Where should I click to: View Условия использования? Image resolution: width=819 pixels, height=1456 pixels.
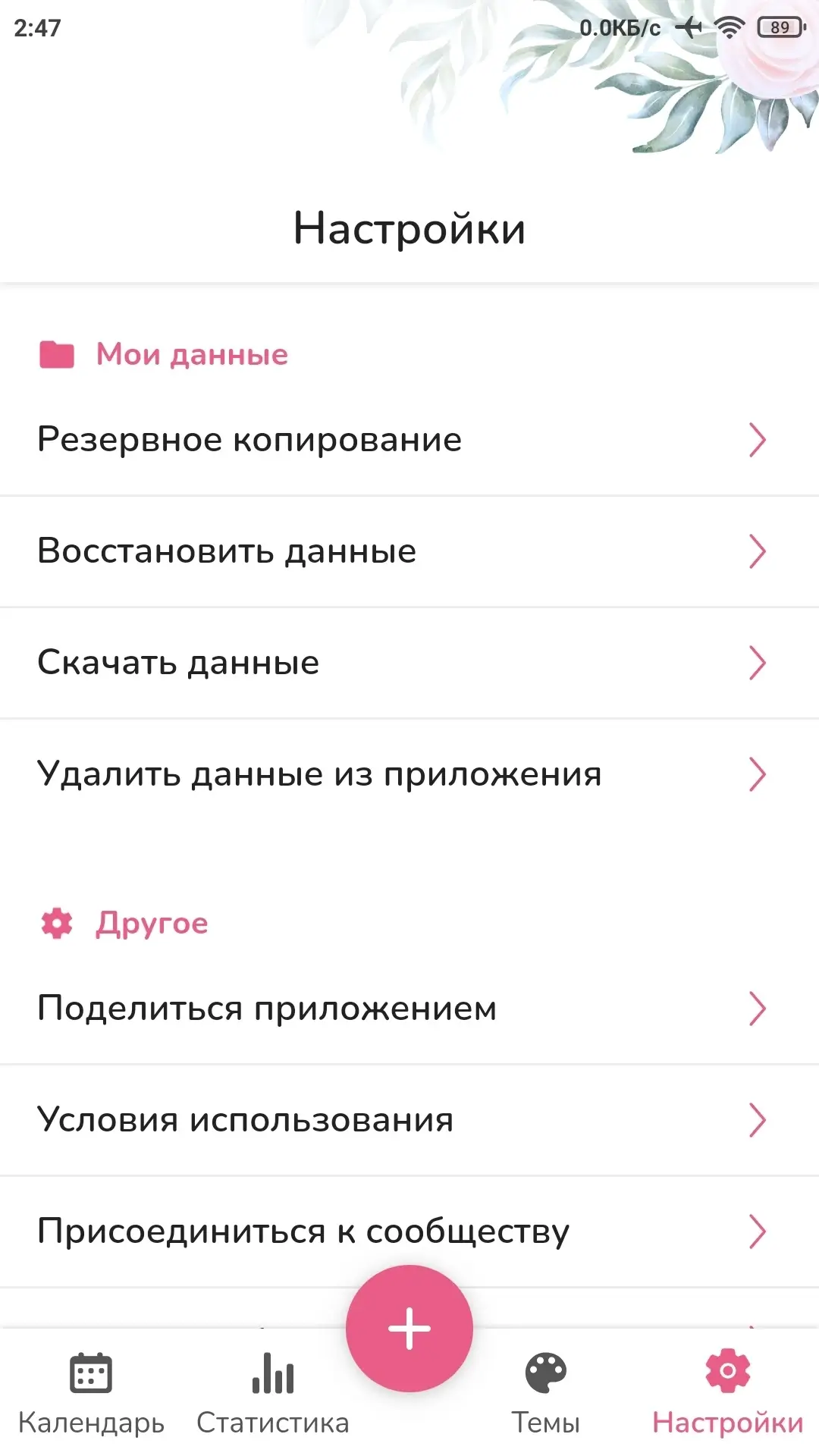pos(409,1120)
